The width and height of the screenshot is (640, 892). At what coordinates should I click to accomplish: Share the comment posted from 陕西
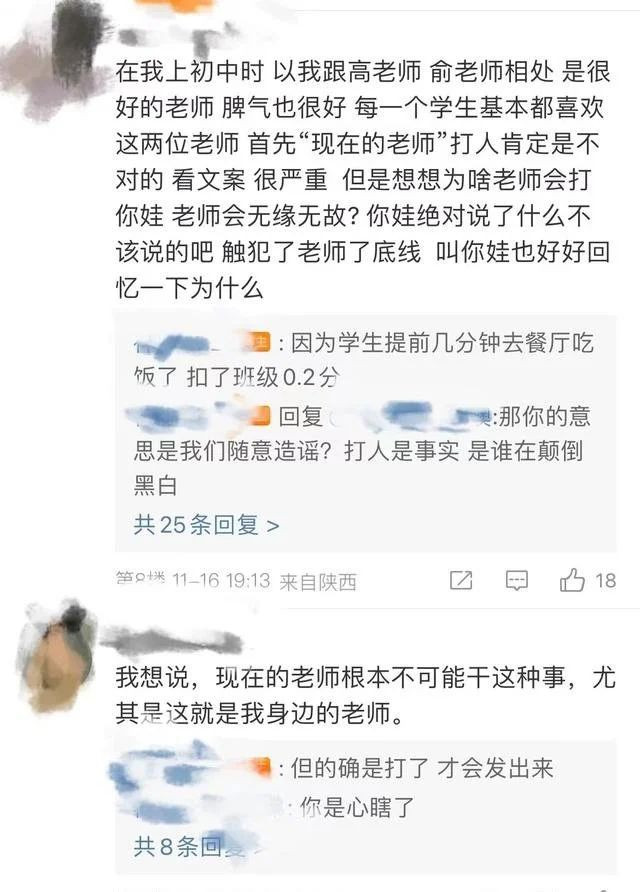(x=461, y=579)
